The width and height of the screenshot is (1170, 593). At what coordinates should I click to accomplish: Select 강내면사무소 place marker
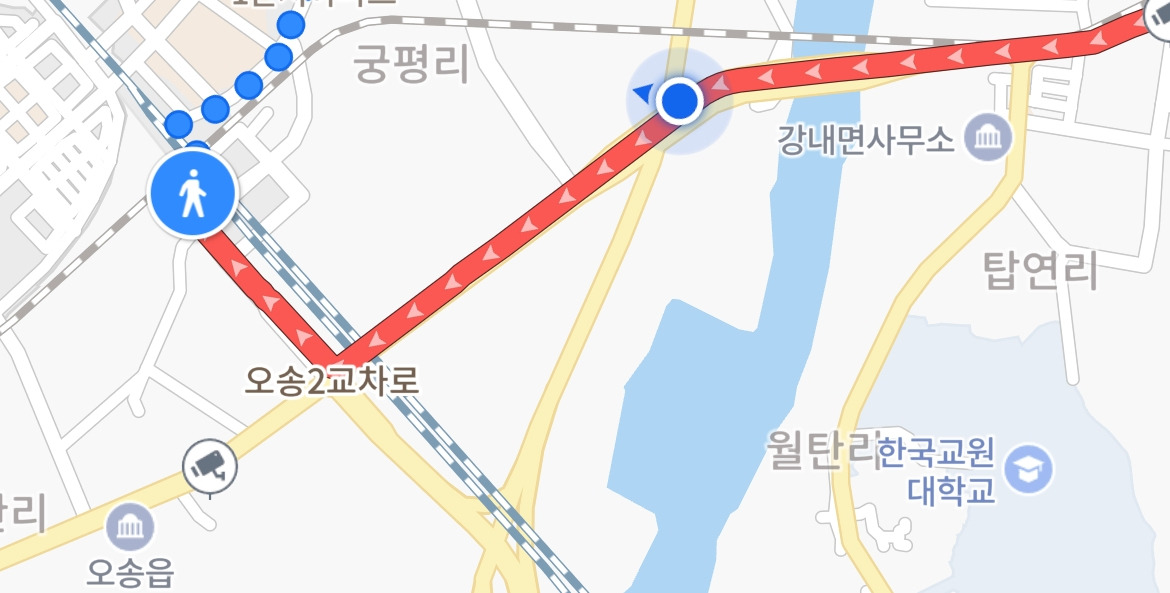coord(988,138)
